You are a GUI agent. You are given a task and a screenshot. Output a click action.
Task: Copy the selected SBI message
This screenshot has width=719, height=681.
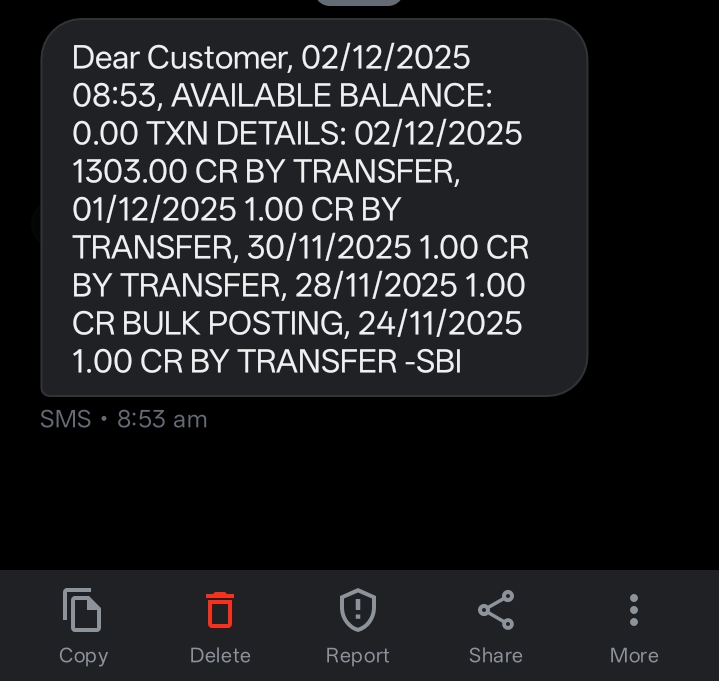tap(83, 625)
